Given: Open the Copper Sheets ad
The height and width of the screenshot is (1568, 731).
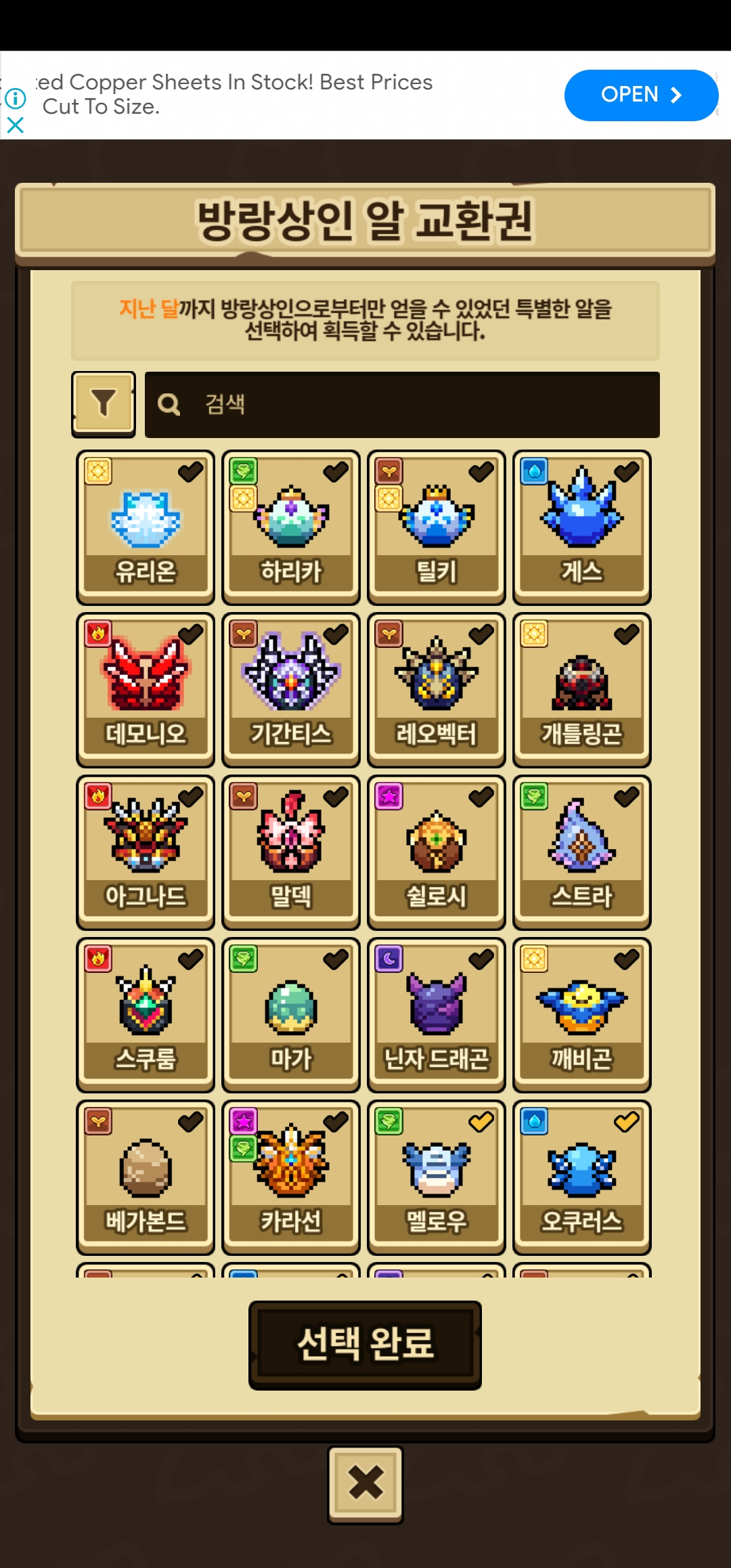Looking at the screenshot, I should [x=641, y=95].
